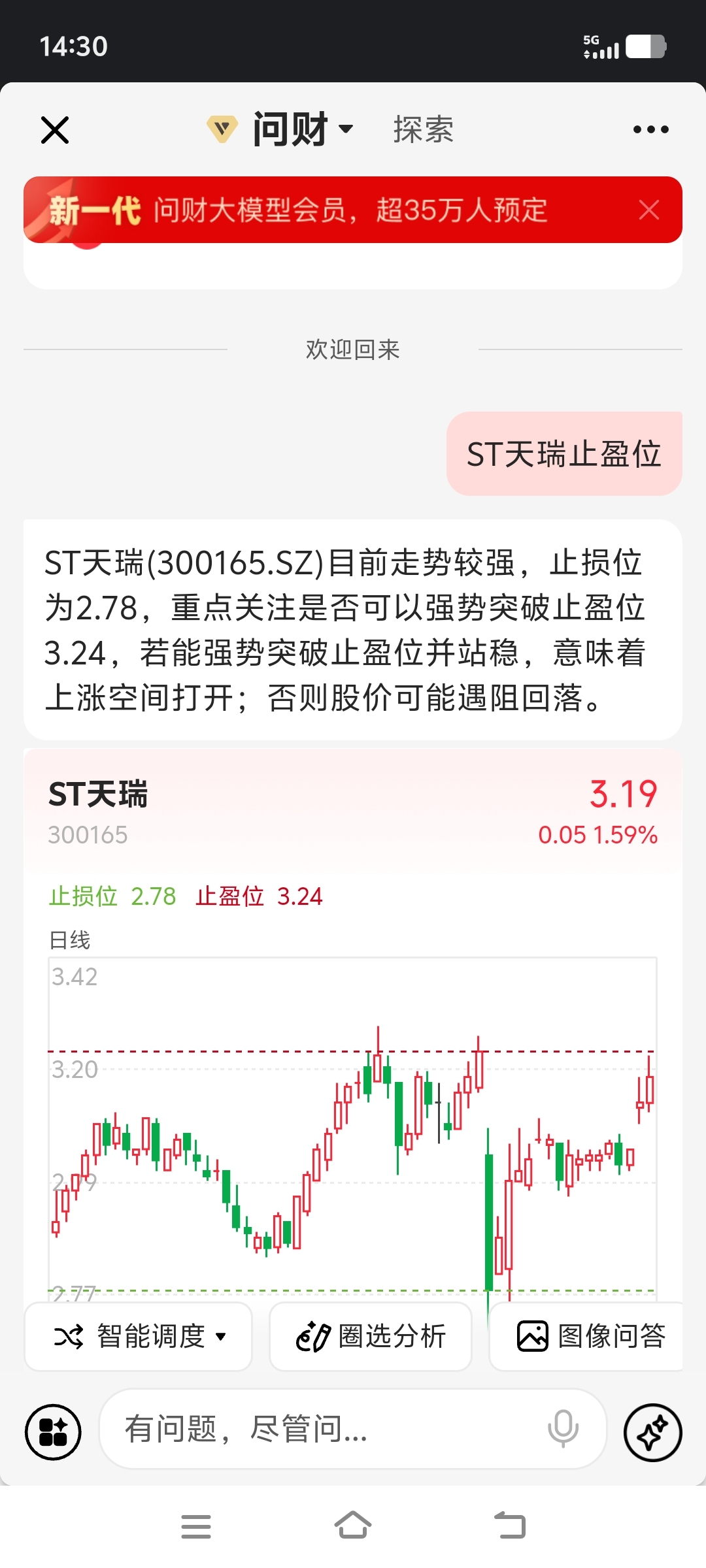Switch to the 探索 tab

click(x=423, y=129)
